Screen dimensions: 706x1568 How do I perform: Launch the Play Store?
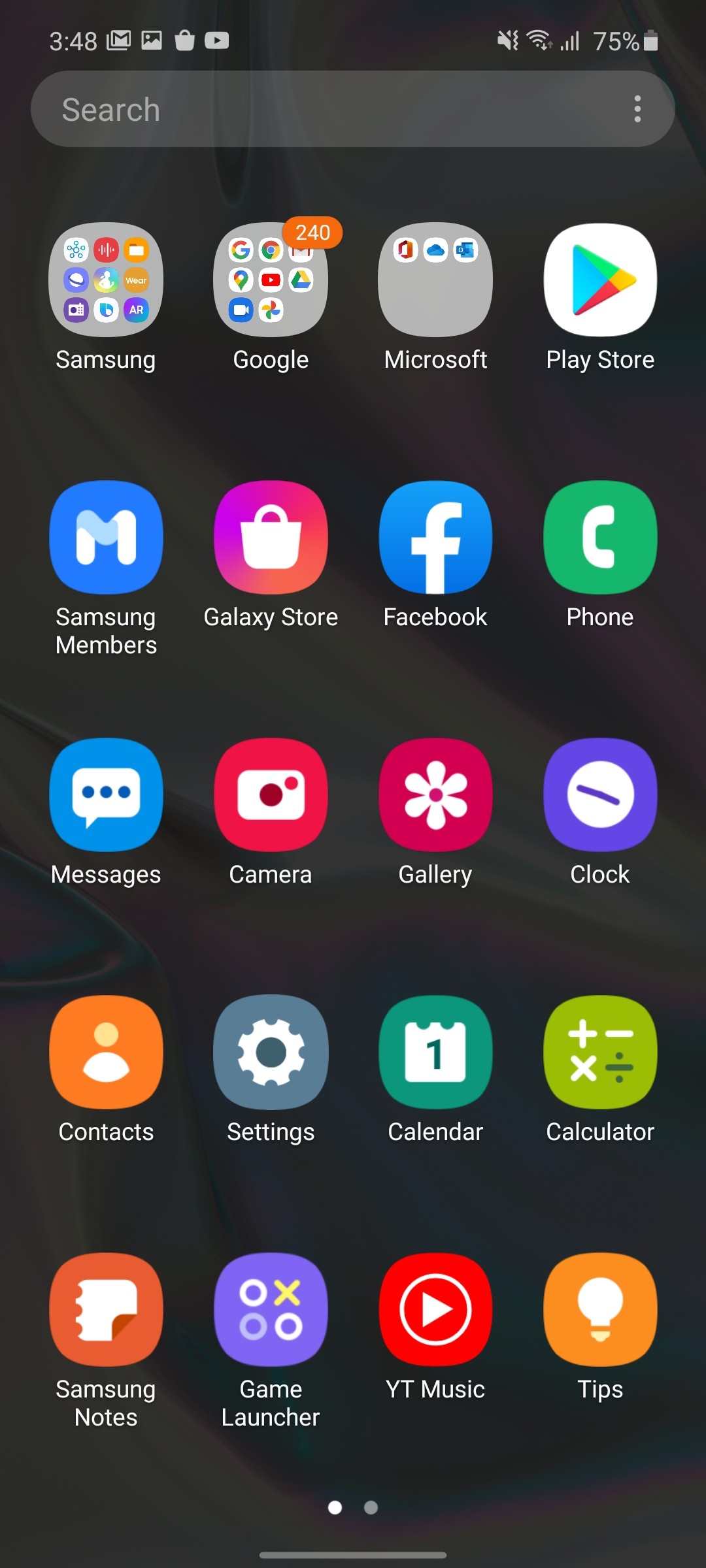[600, 280]
